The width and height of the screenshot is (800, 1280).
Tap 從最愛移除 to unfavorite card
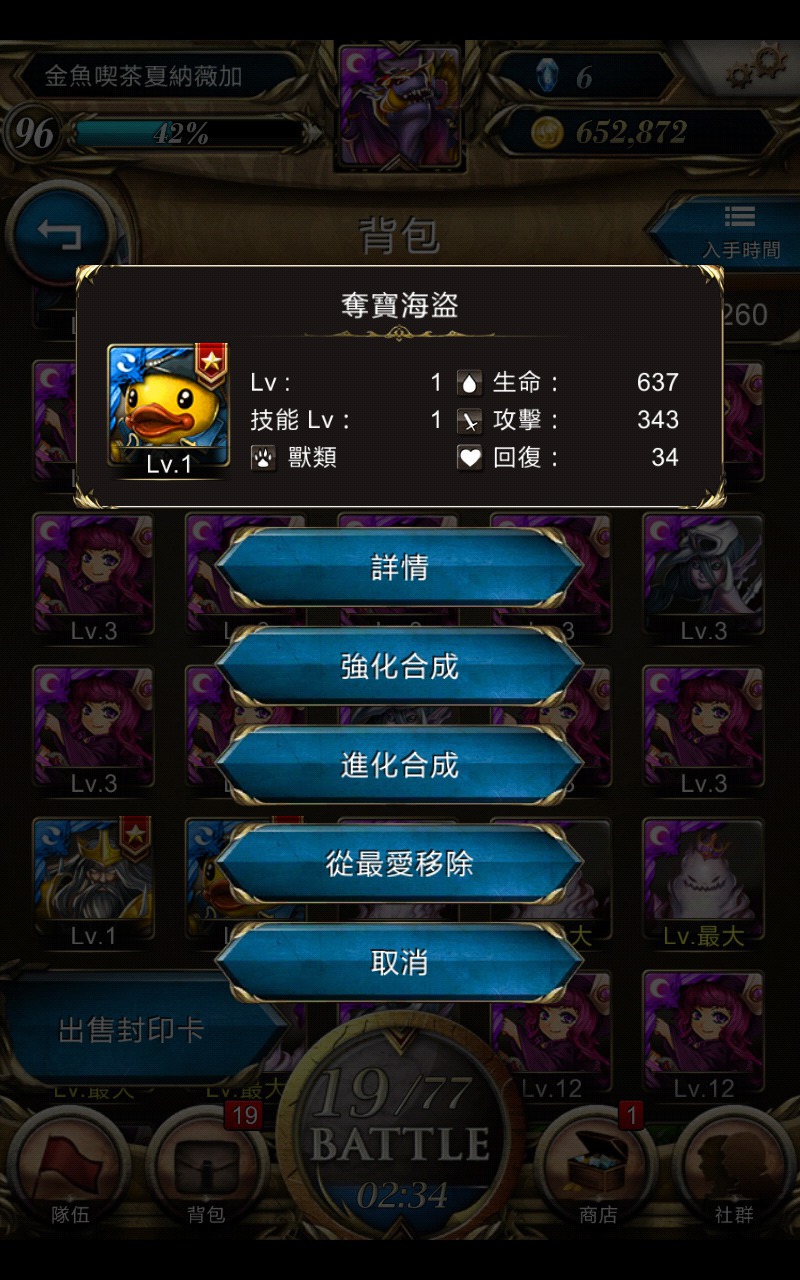pos(400,864)
